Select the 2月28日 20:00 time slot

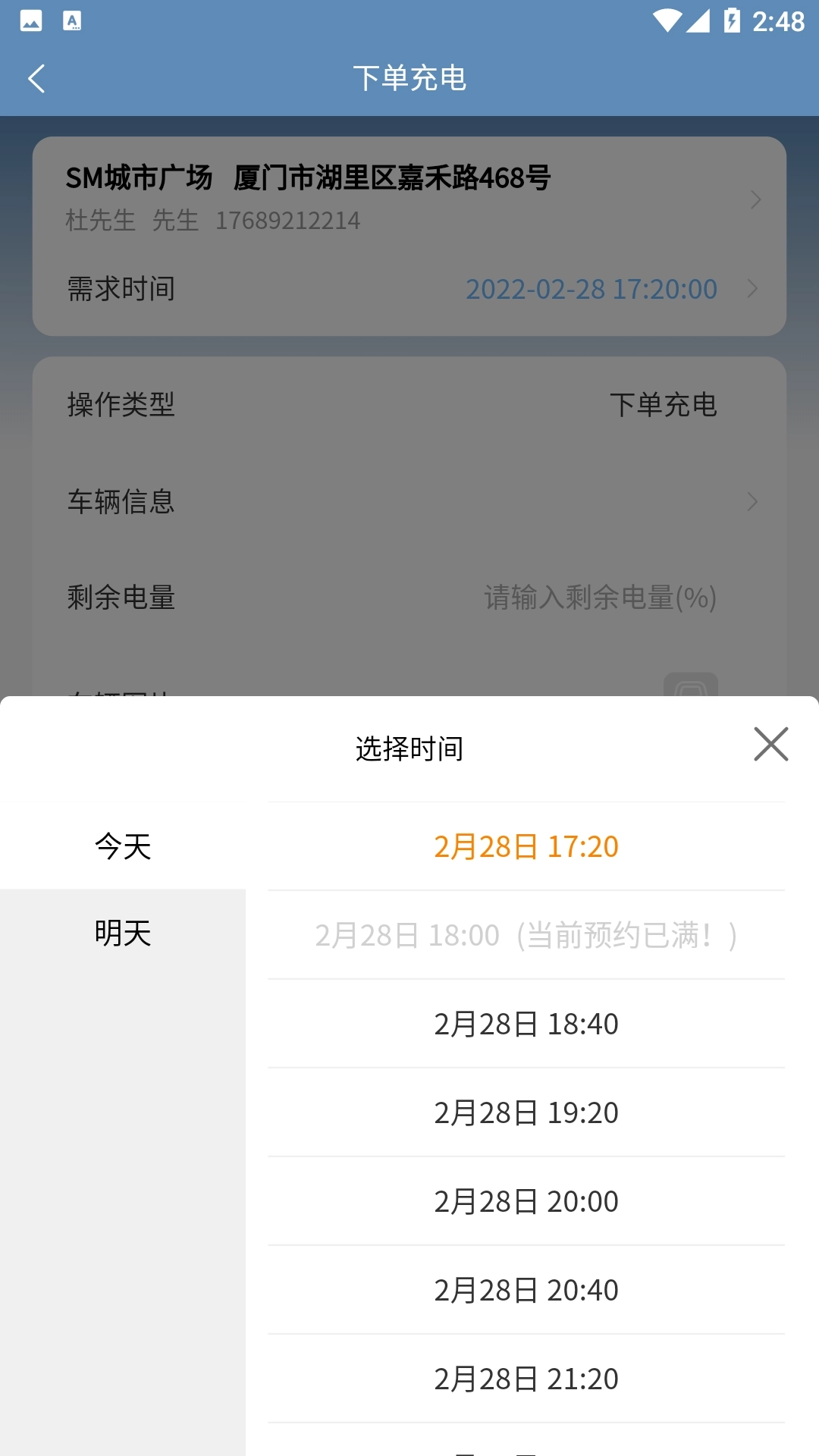pos(526,1201)
